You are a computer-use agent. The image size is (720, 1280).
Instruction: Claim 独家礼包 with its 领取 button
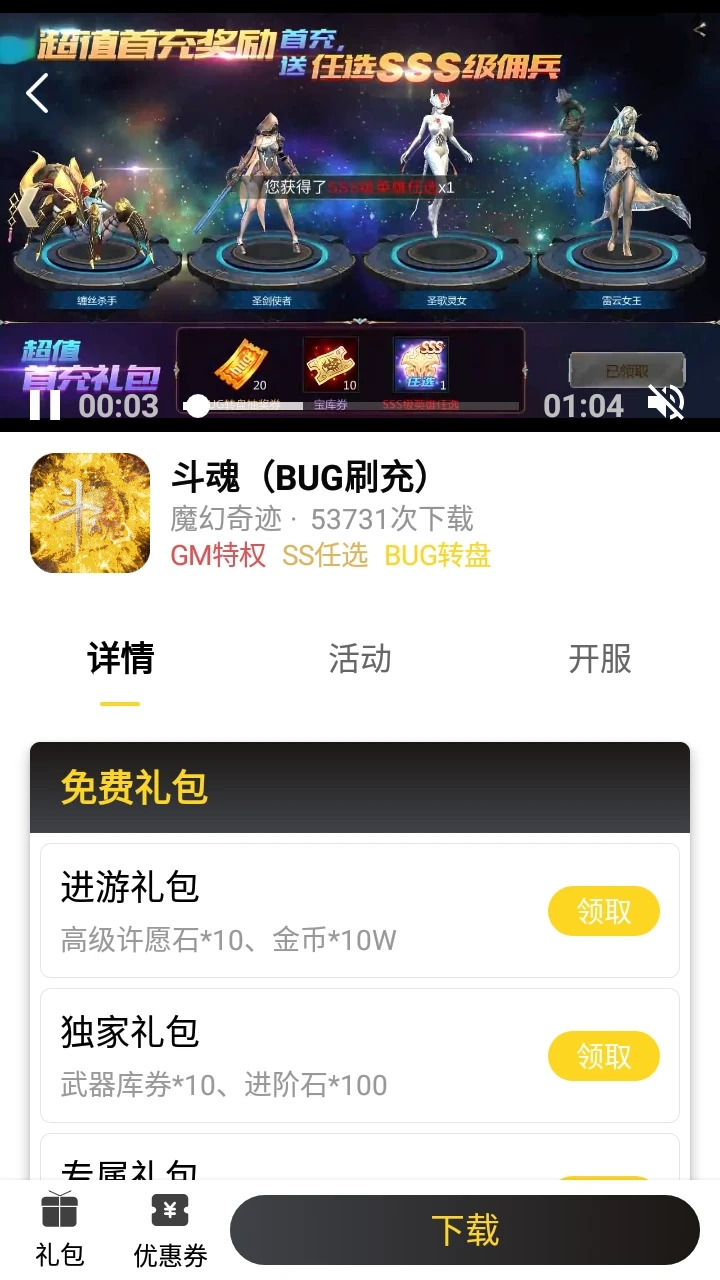click(603, 1055)
